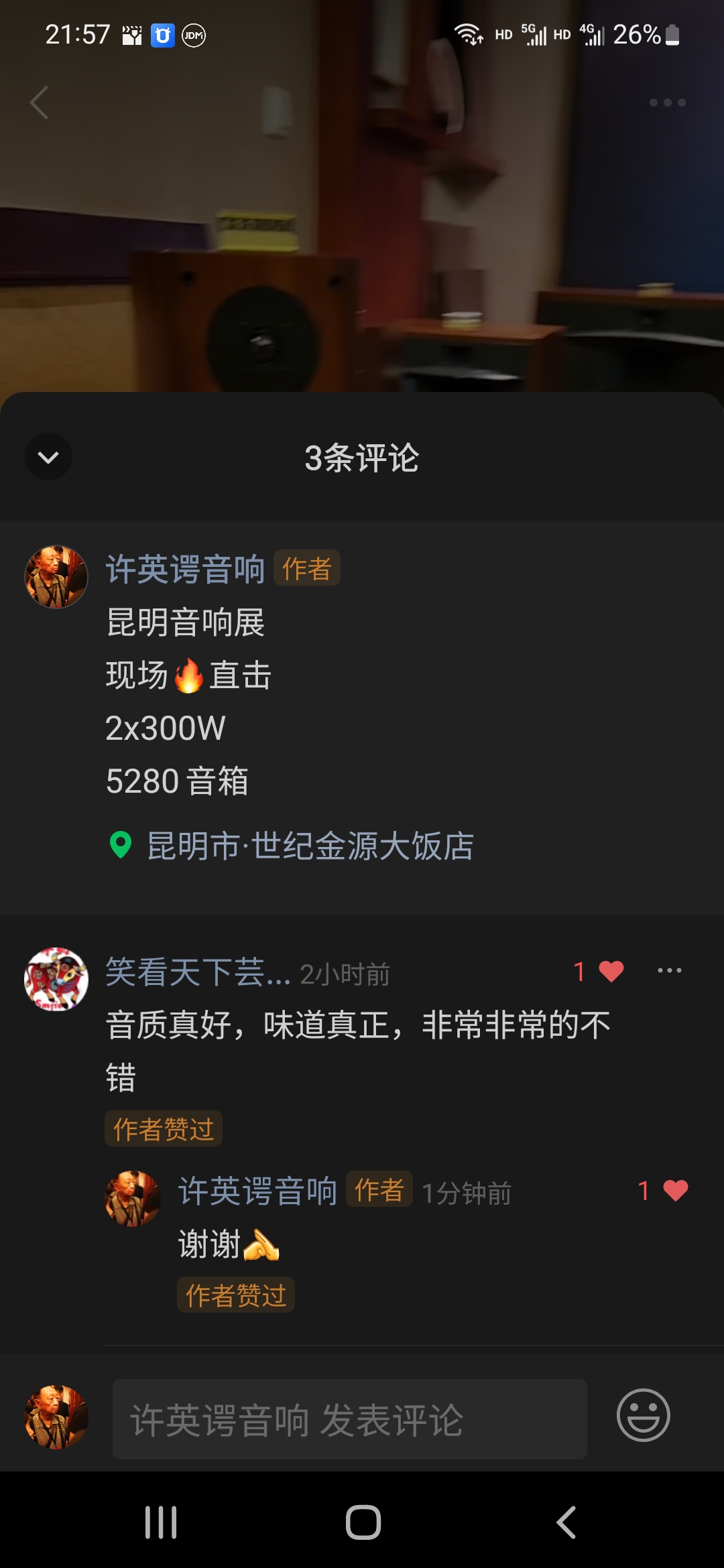The width and height of the screenshot is (724, 1568).
Task: Open the overflow menu at top right
Action: [x=667, y=103]
